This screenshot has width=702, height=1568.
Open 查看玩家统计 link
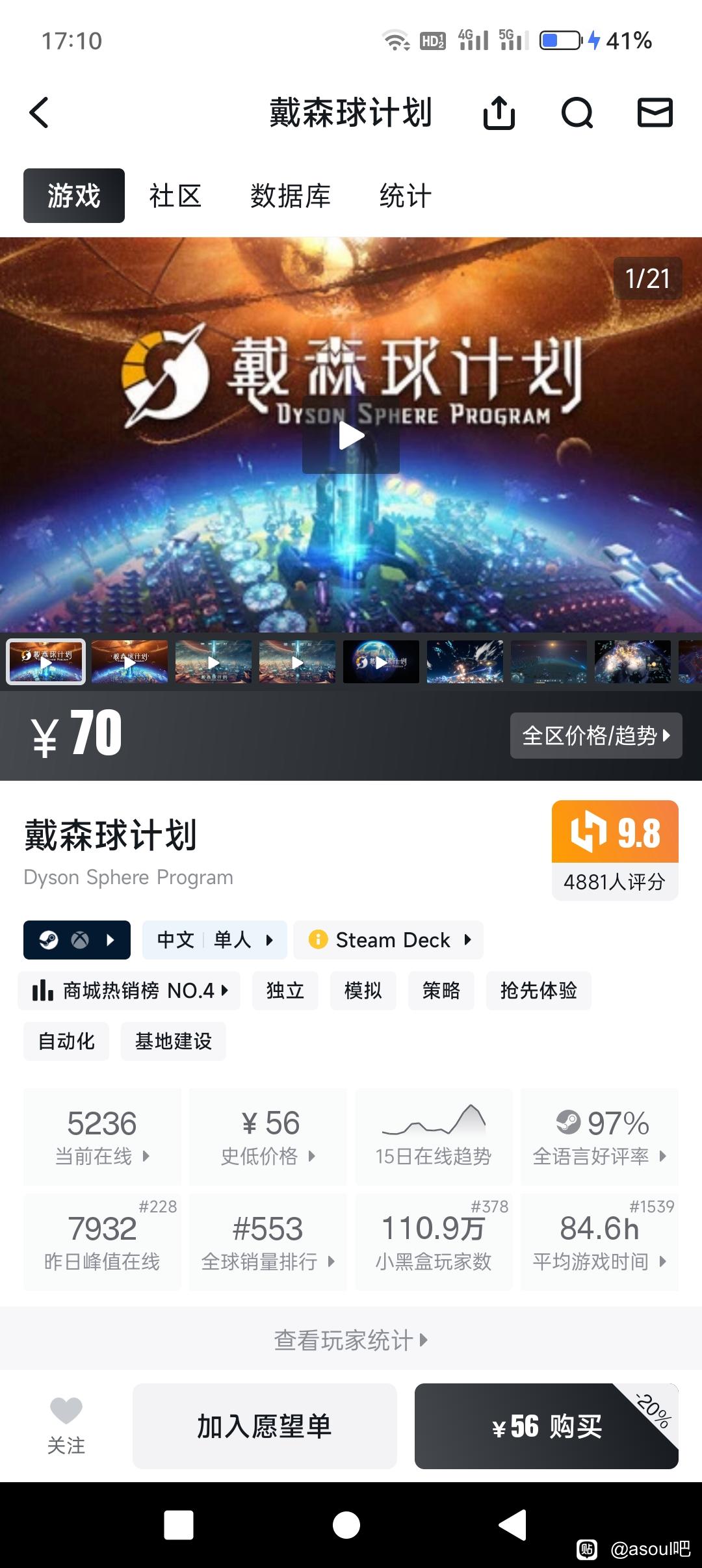[x=351, y=1340]
